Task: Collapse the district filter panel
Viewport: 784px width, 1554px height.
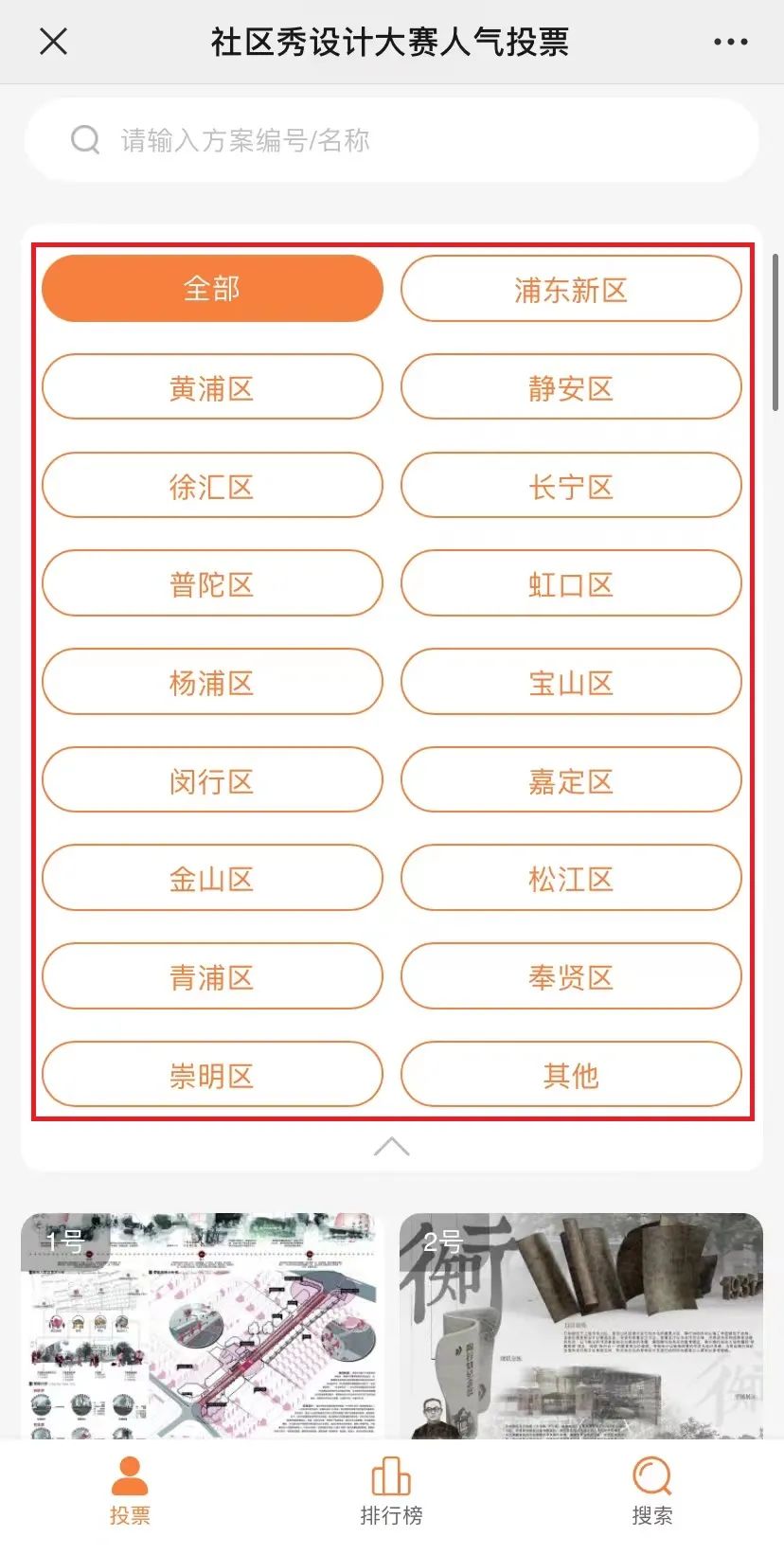Action: pyautogui.click(x=391, y=1147)
